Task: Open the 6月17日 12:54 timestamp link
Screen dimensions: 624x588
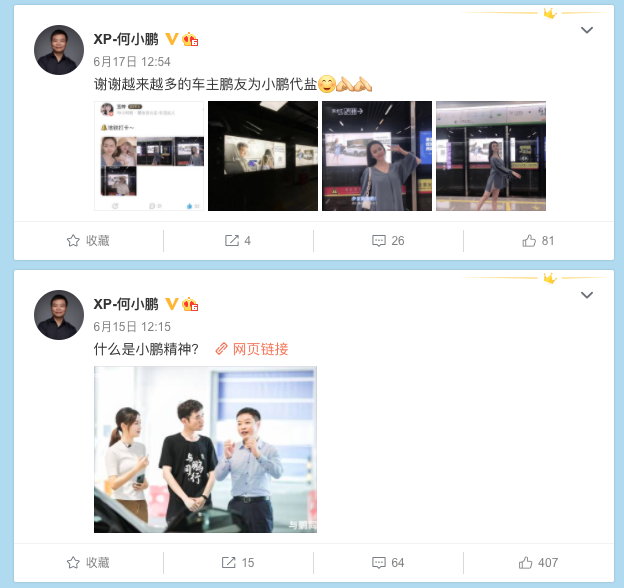Action: [x=132, y=61]
